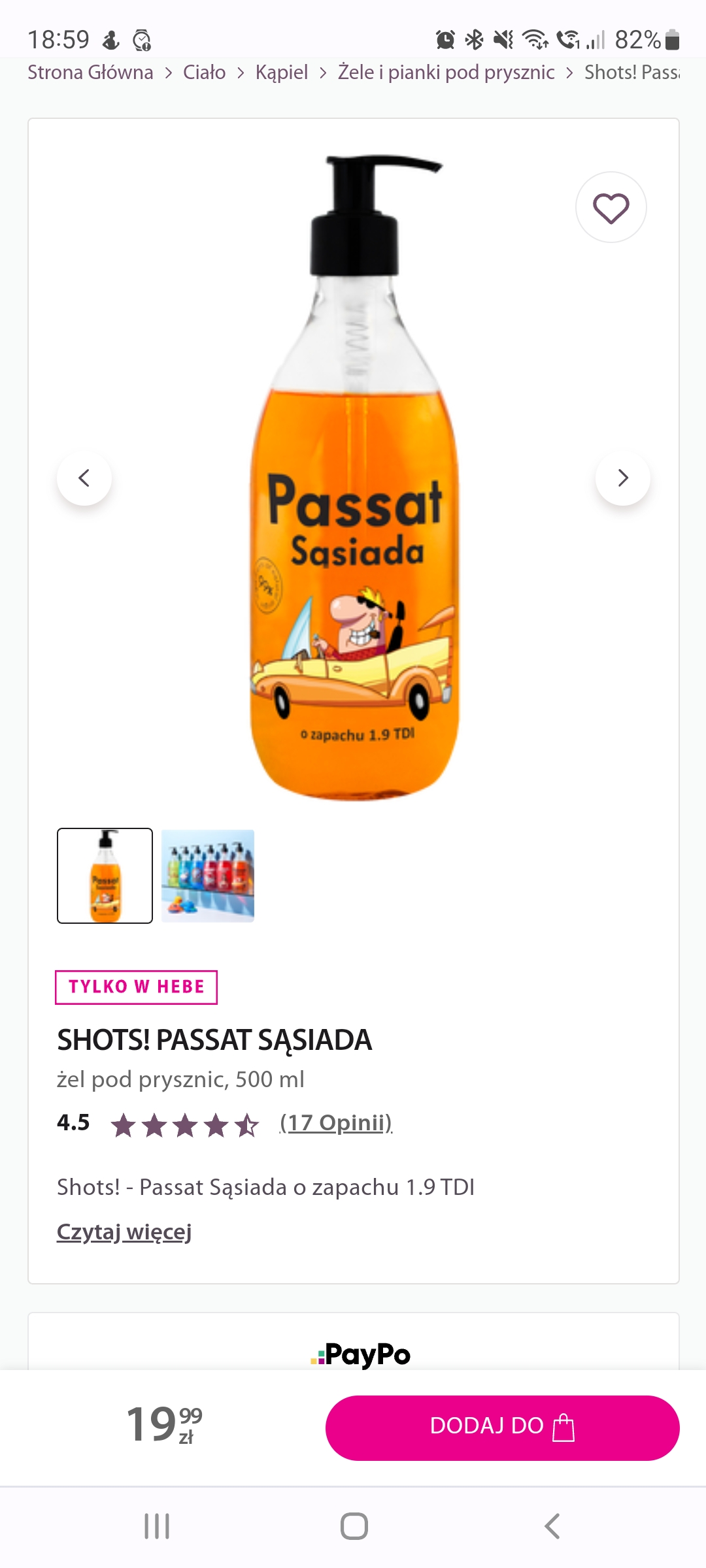Open Żele i pianki pod prysznic breadcrumb
The image size is (706, 1568).
coord(446,72)
